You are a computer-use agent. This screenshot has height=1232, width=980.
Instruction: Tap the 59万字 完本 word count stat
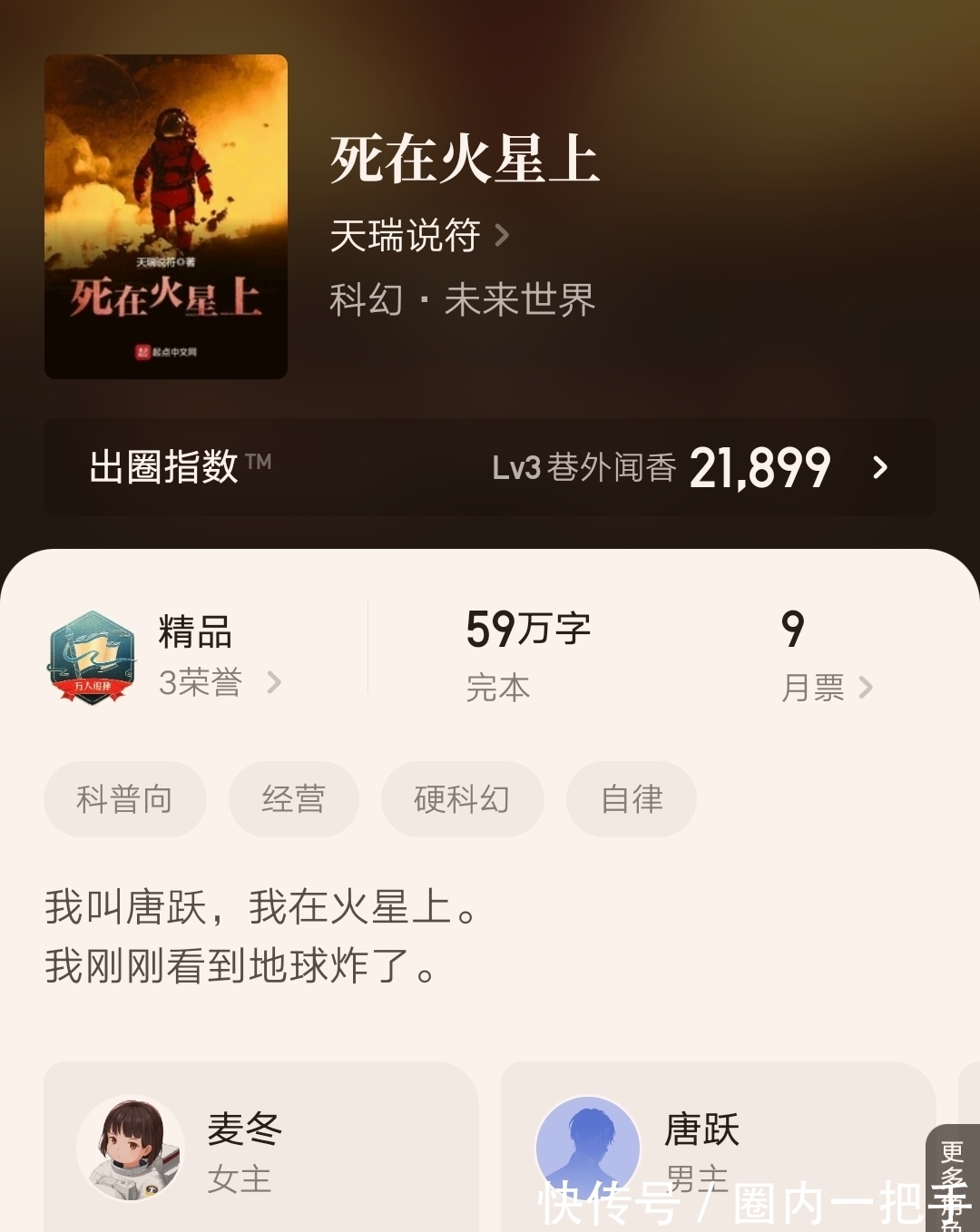pyautogui.click(x=526, y=653)
